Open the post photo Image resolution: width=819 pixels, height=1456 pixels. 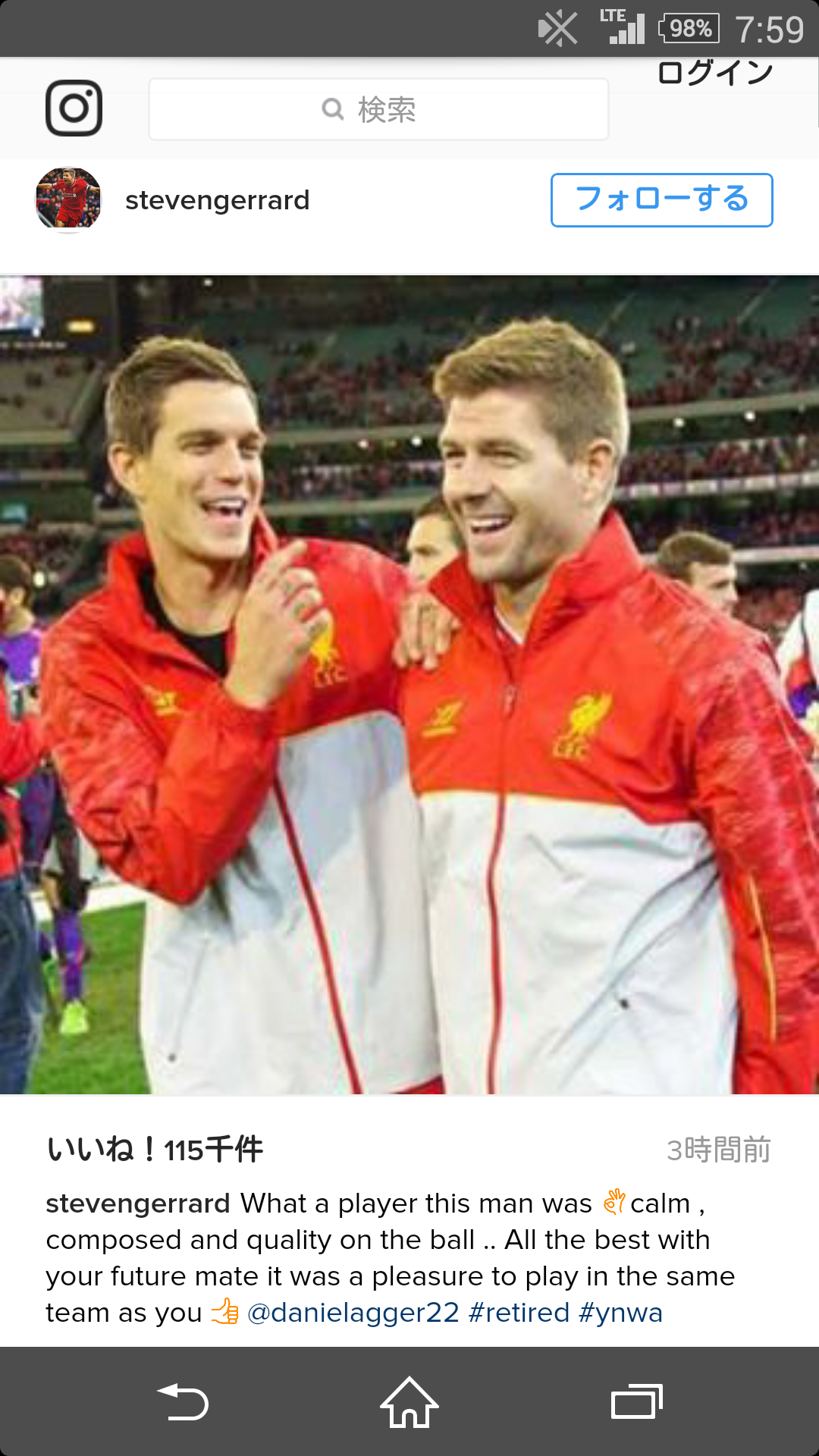point(409,684)
